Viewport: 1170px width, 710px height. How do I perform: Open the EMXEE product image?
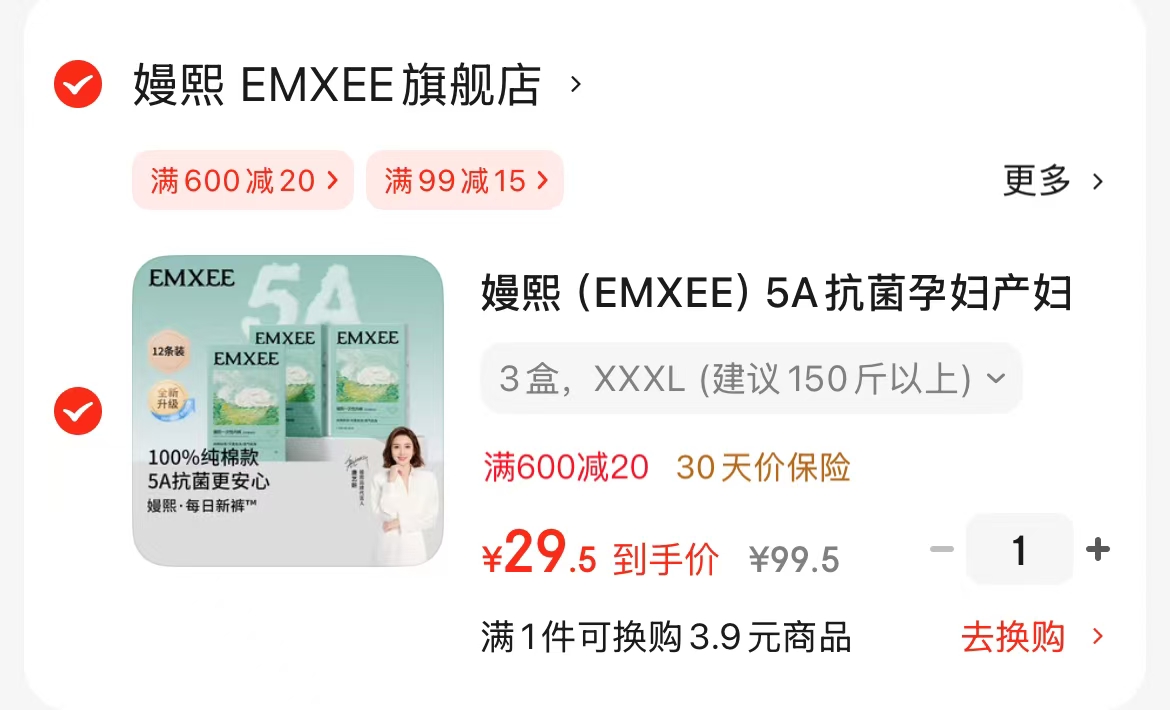(288, 410)
